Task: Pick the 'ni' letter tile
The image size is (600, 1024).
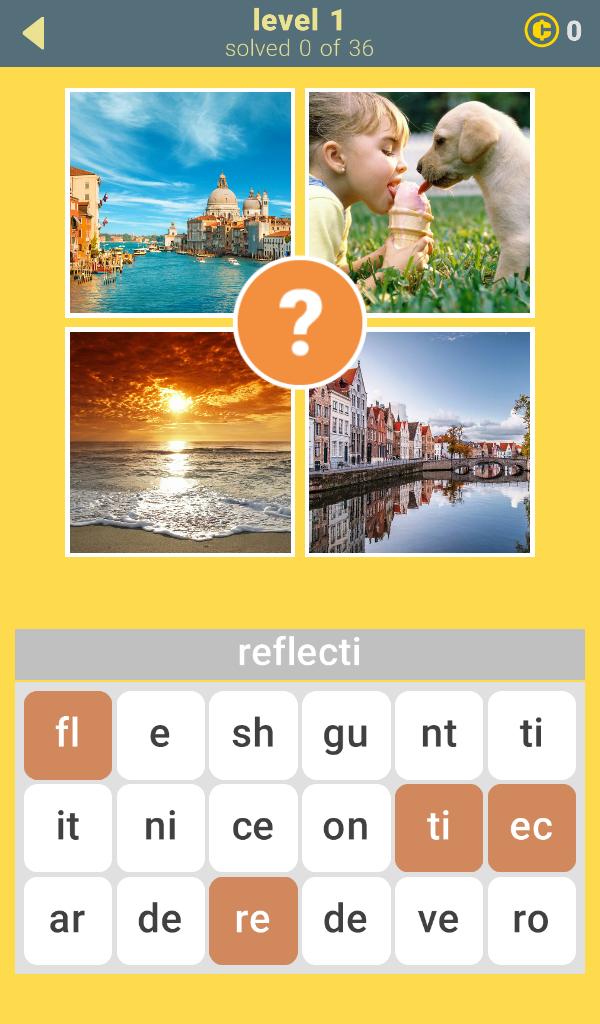Action: point(160,827)
